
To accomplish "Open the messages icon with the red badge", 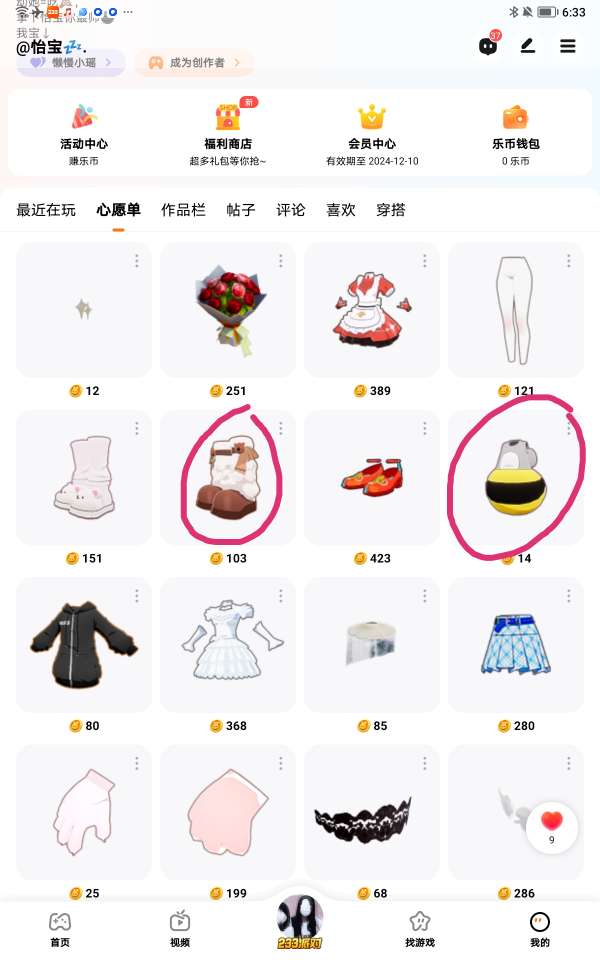I will pos(488,47).
